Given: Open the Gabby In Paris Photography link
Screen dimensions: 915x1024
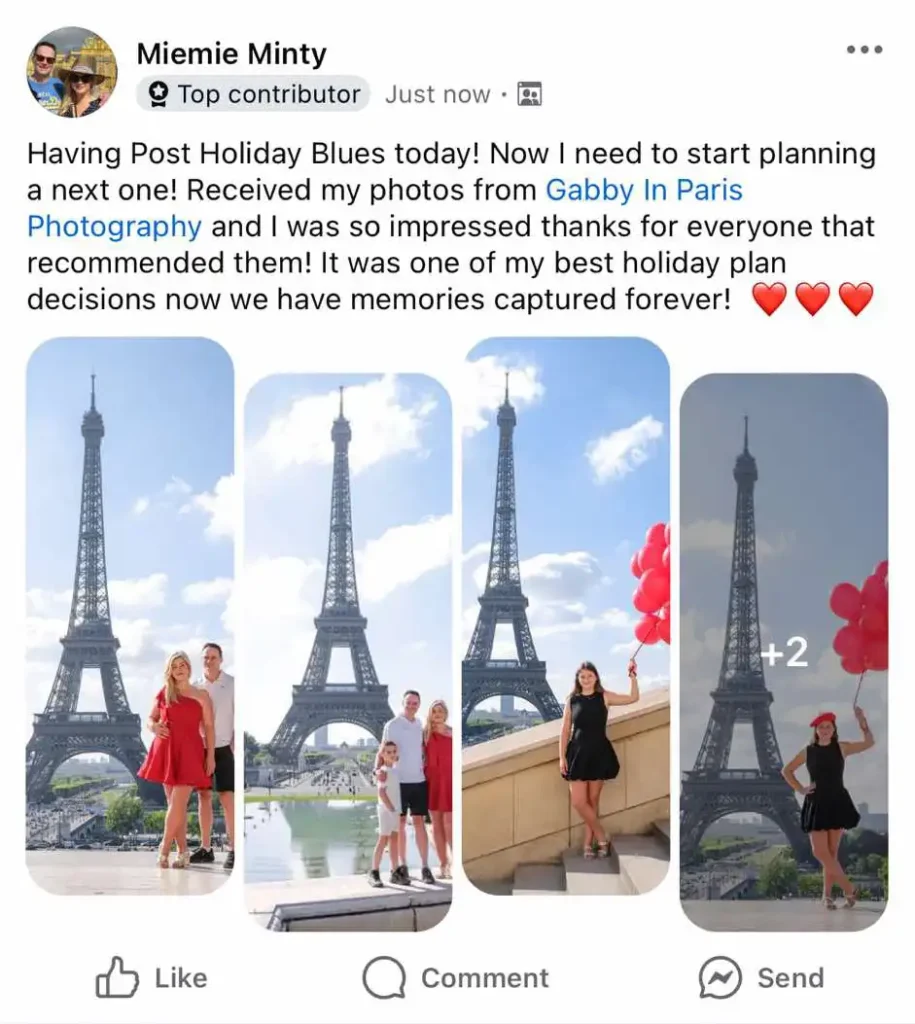Looking at the screenshot, I should tap(643, 190).
